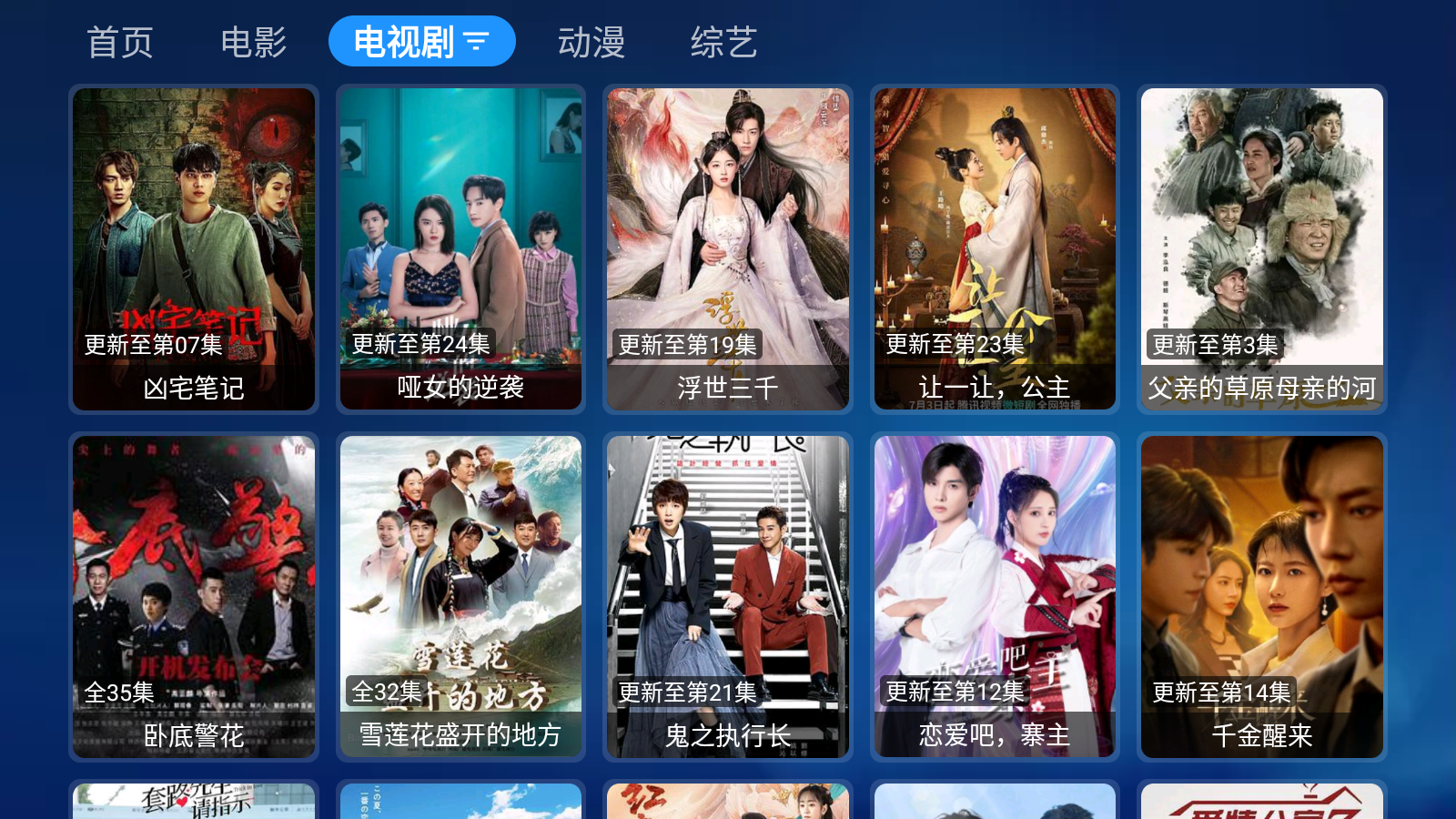The width and height of the screenshot is (1456, 819).
Task: Open 恋爱吧，寨主
Action: tap(995, 596)
